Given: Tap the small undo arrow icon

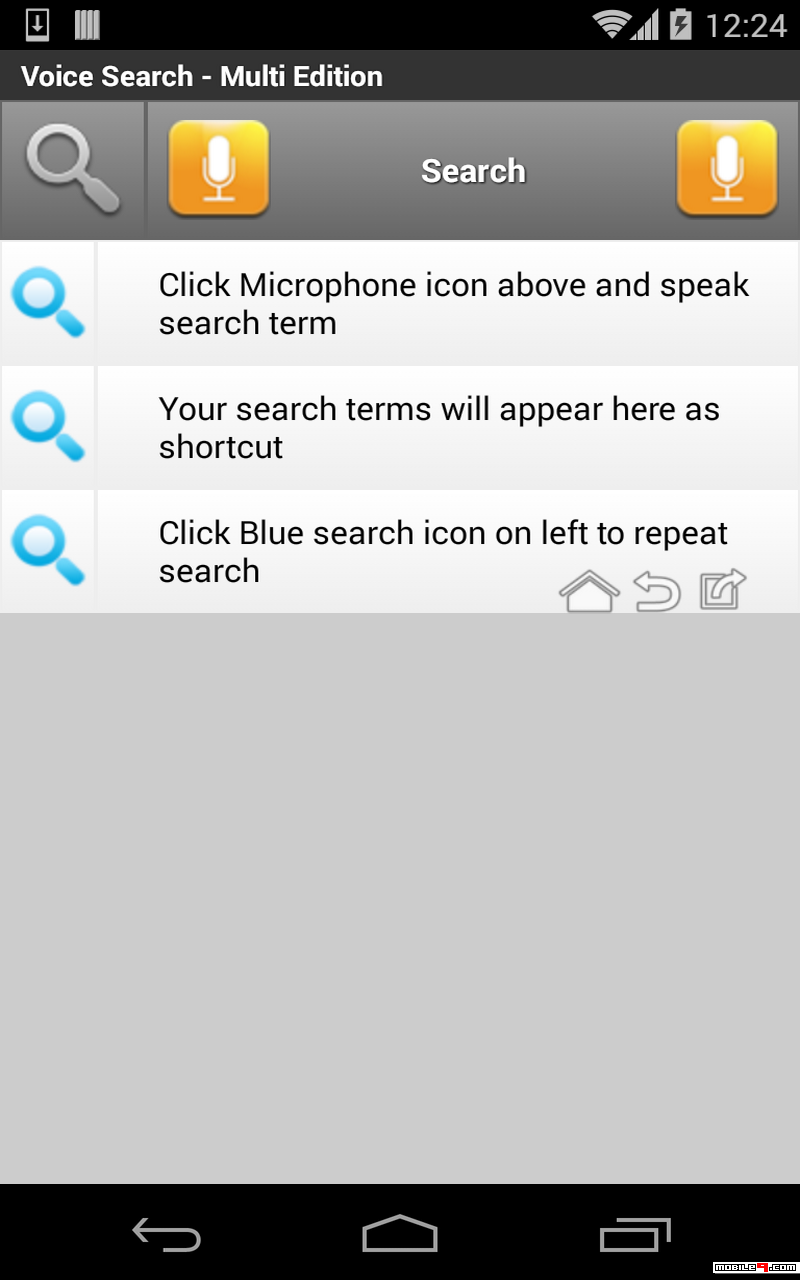Looking at the screenshot, I should [x=657, y=591].
